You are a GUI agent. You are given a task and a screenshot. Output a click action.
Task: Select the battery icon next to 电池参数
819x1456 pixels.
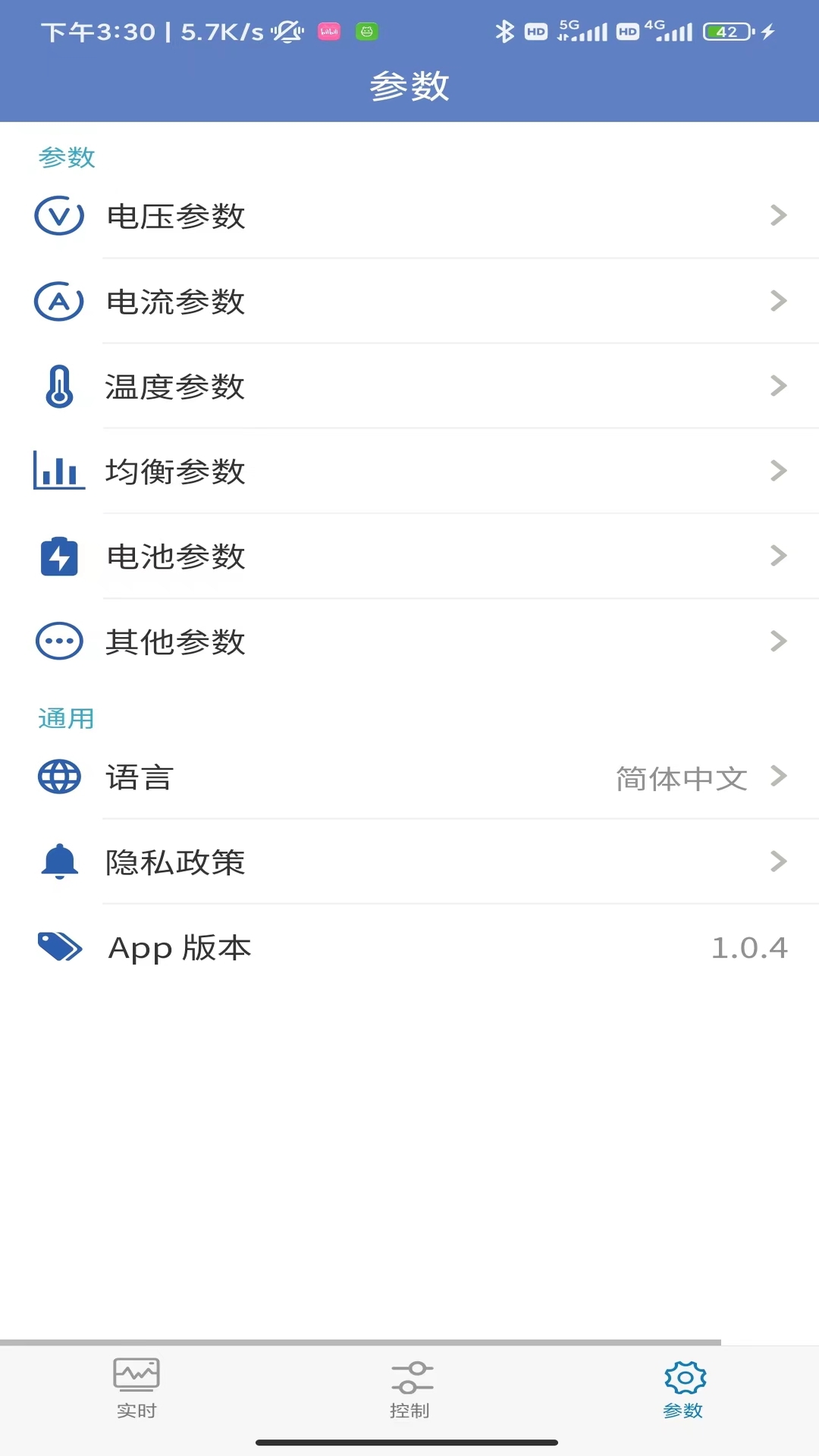58,557
